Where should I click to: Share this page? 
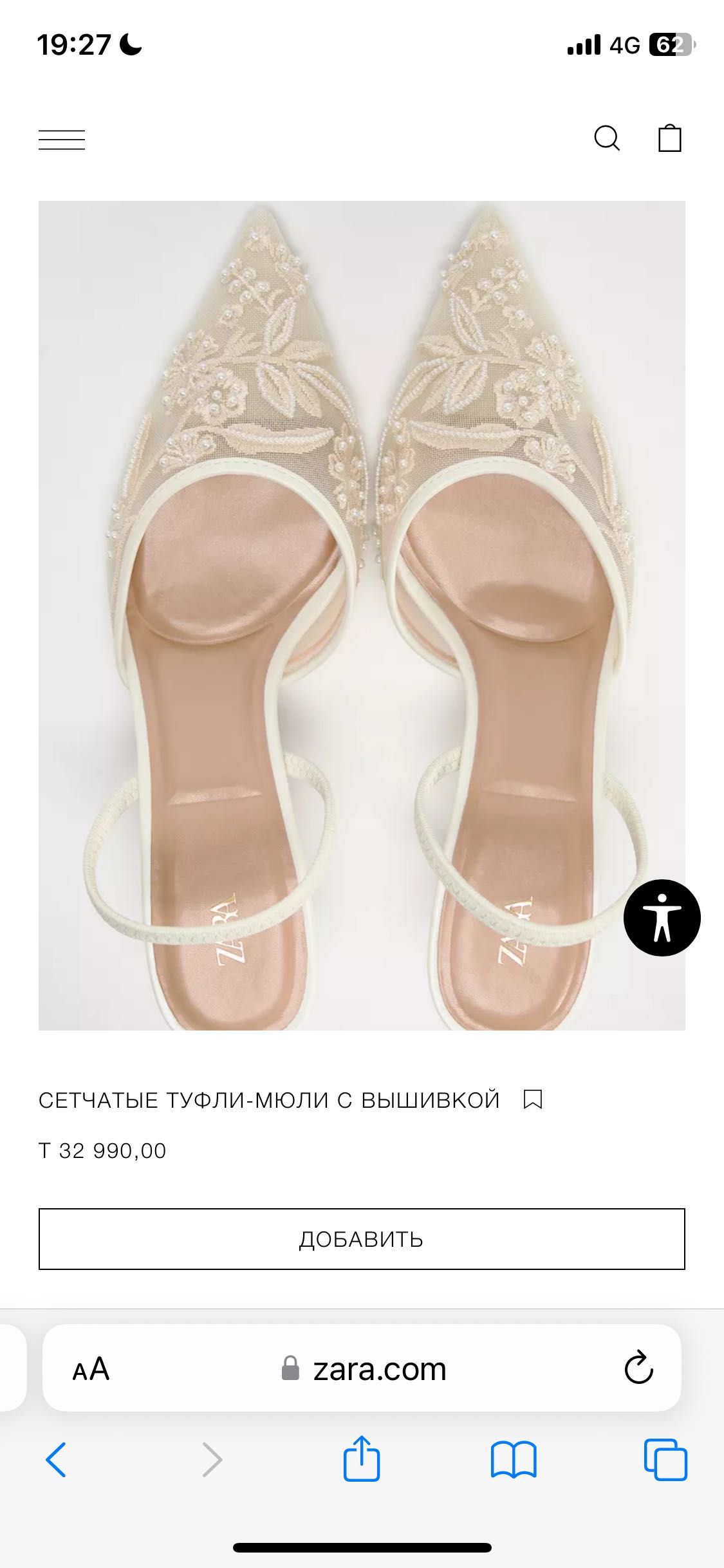point(362,1459)
